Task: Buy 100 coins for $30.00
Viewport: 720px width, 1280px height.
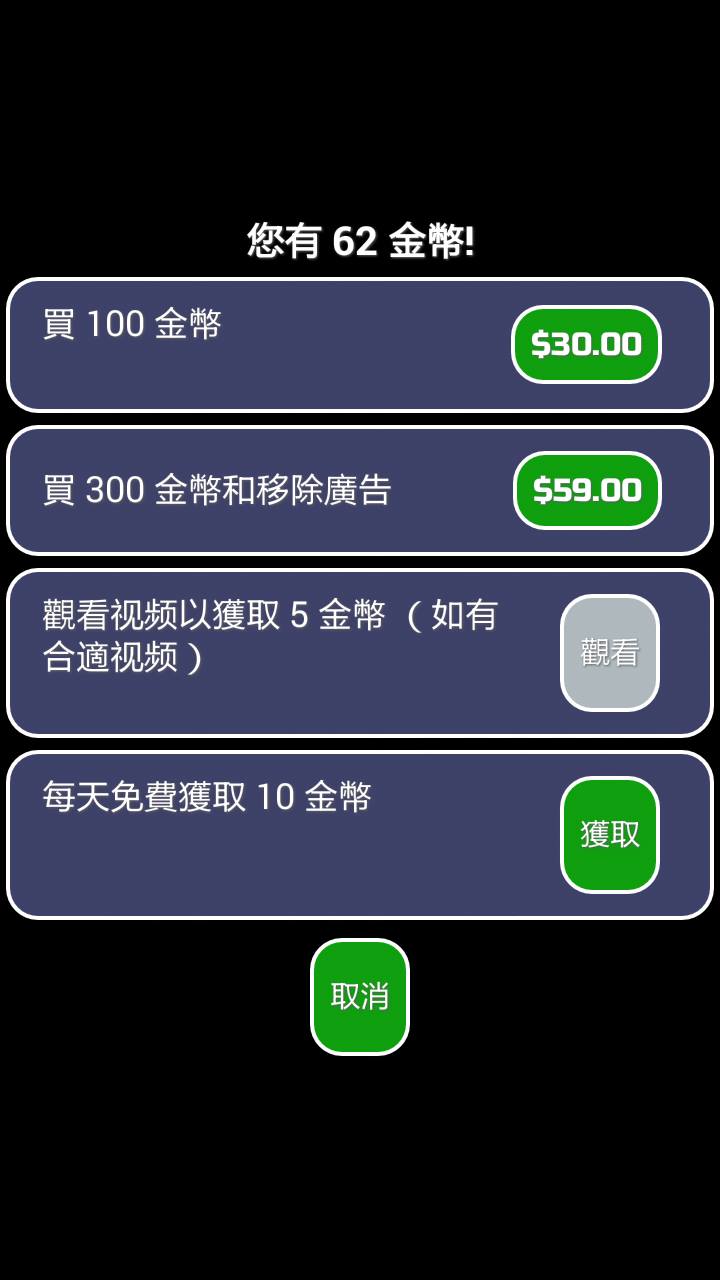Action: [586, 344]
